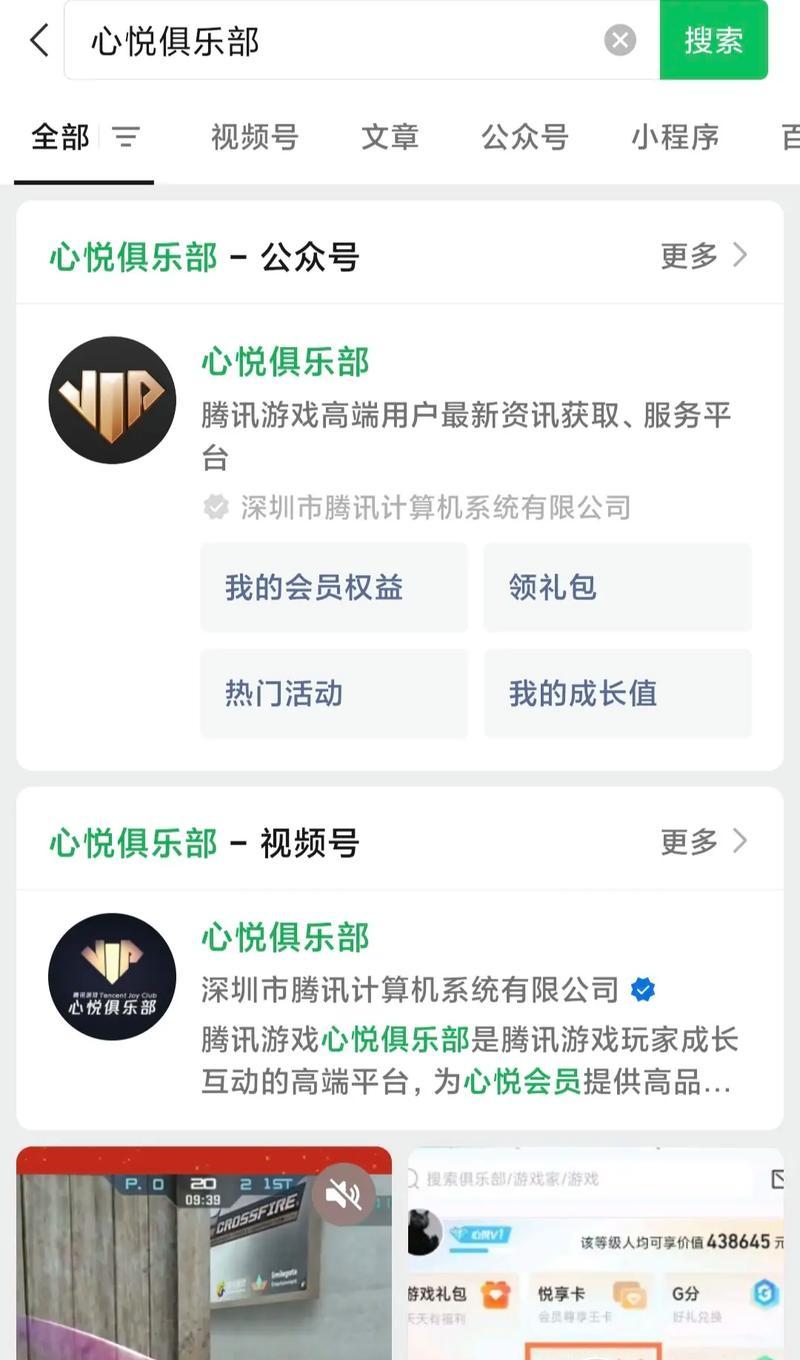Open the filter icon beside 全部

coord(126,137)
